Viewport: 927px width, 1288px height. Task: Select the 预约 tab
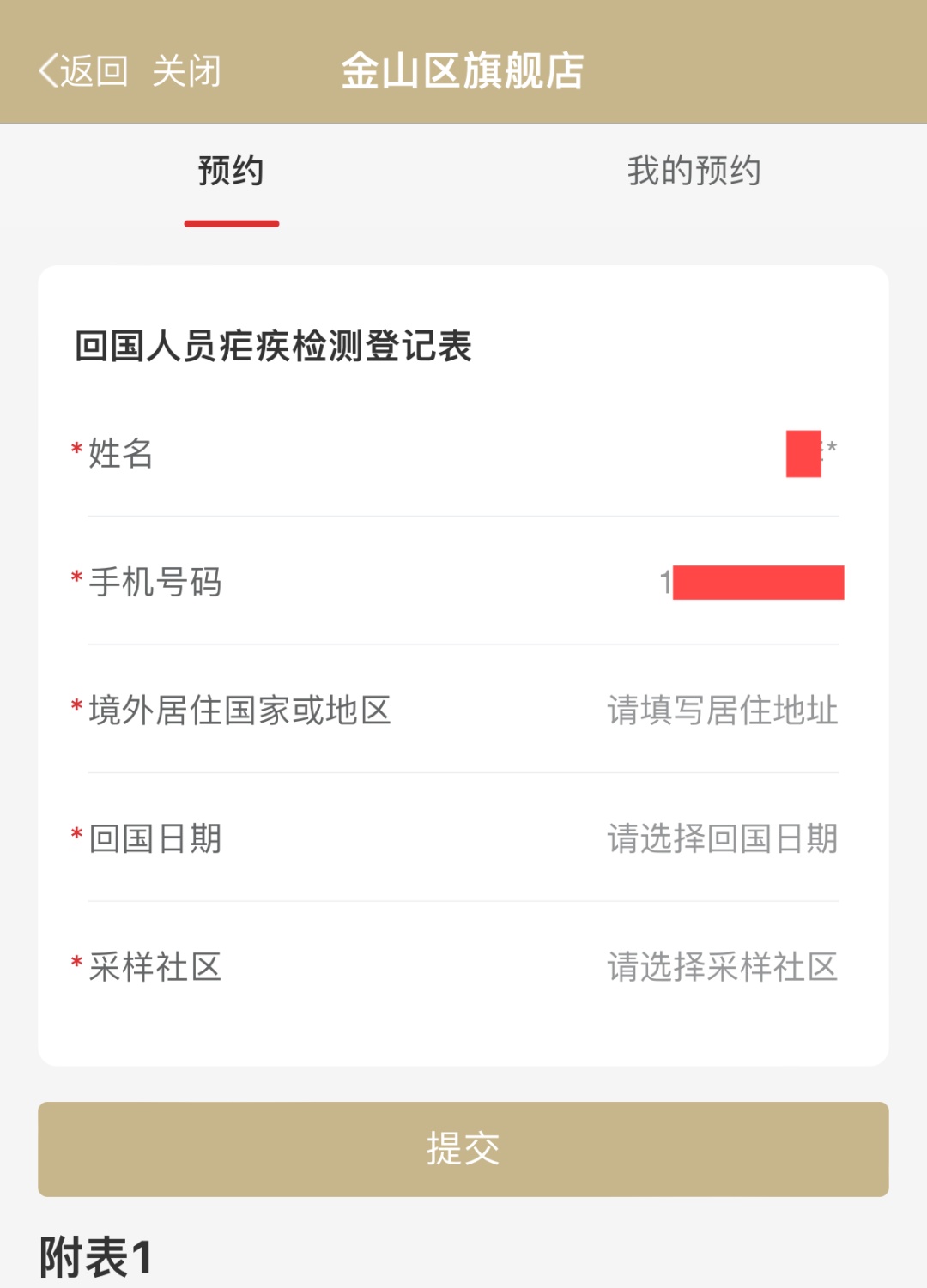point(231,171)
